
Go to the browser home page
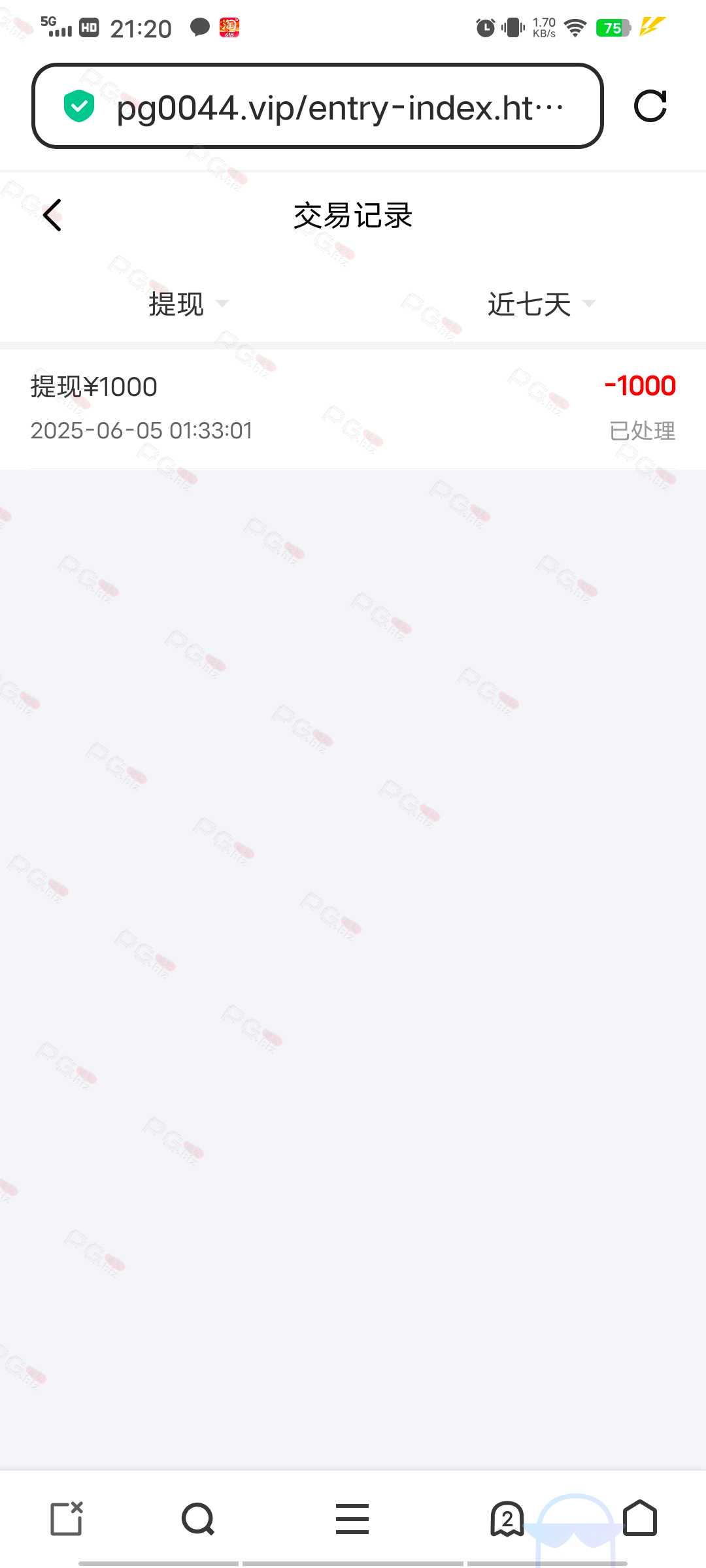tap(640, 1517)
